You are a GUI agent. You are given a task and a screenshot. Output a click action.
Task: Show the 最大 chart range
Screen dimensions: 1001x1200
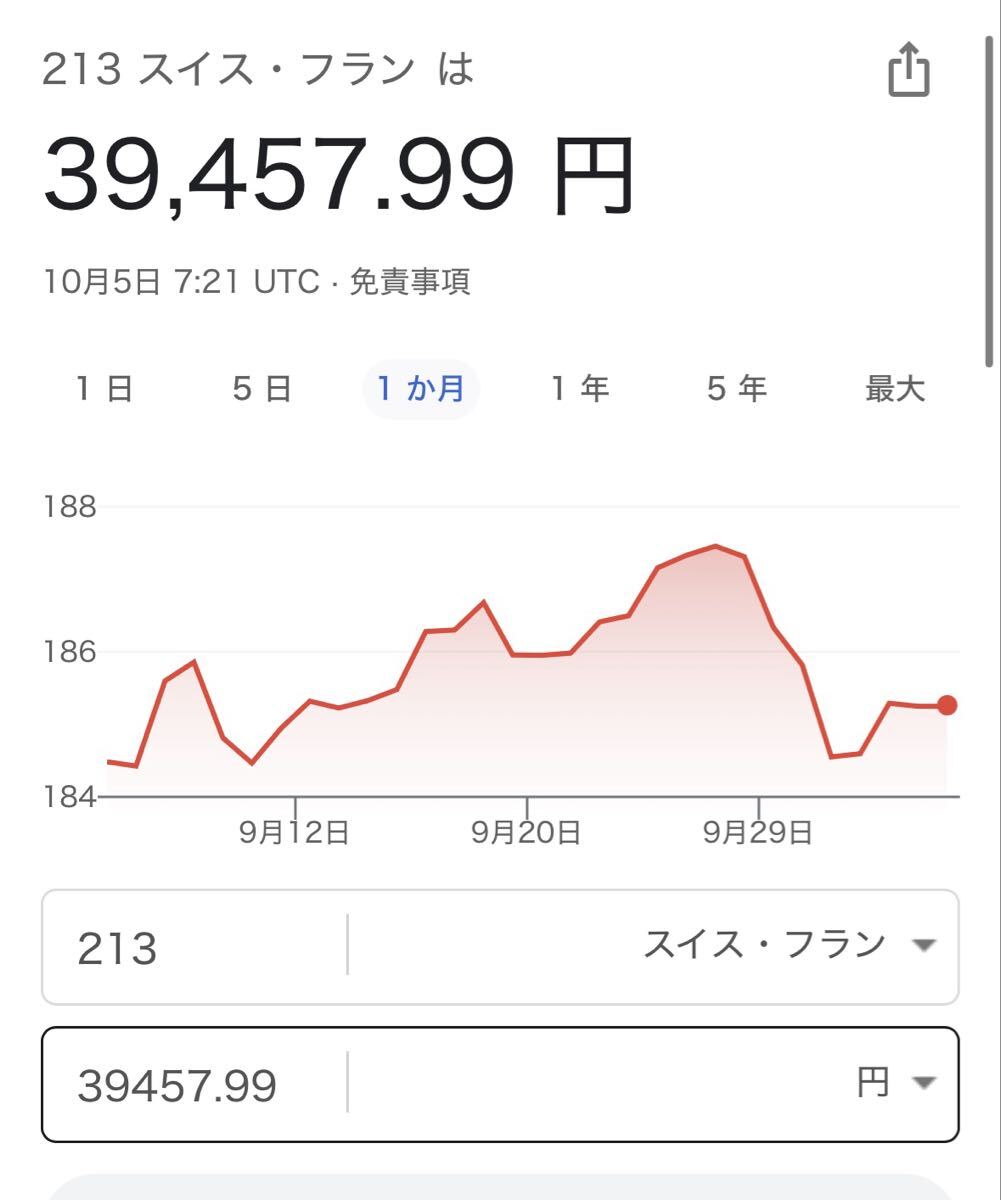(x=895, y=388)
